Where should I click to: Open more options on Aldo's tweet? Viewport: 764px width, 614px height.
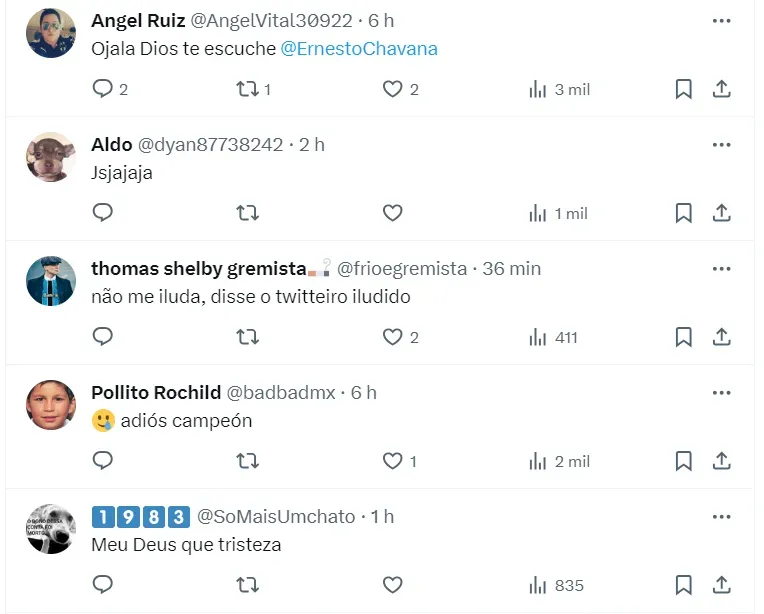[x=721, y=145]
